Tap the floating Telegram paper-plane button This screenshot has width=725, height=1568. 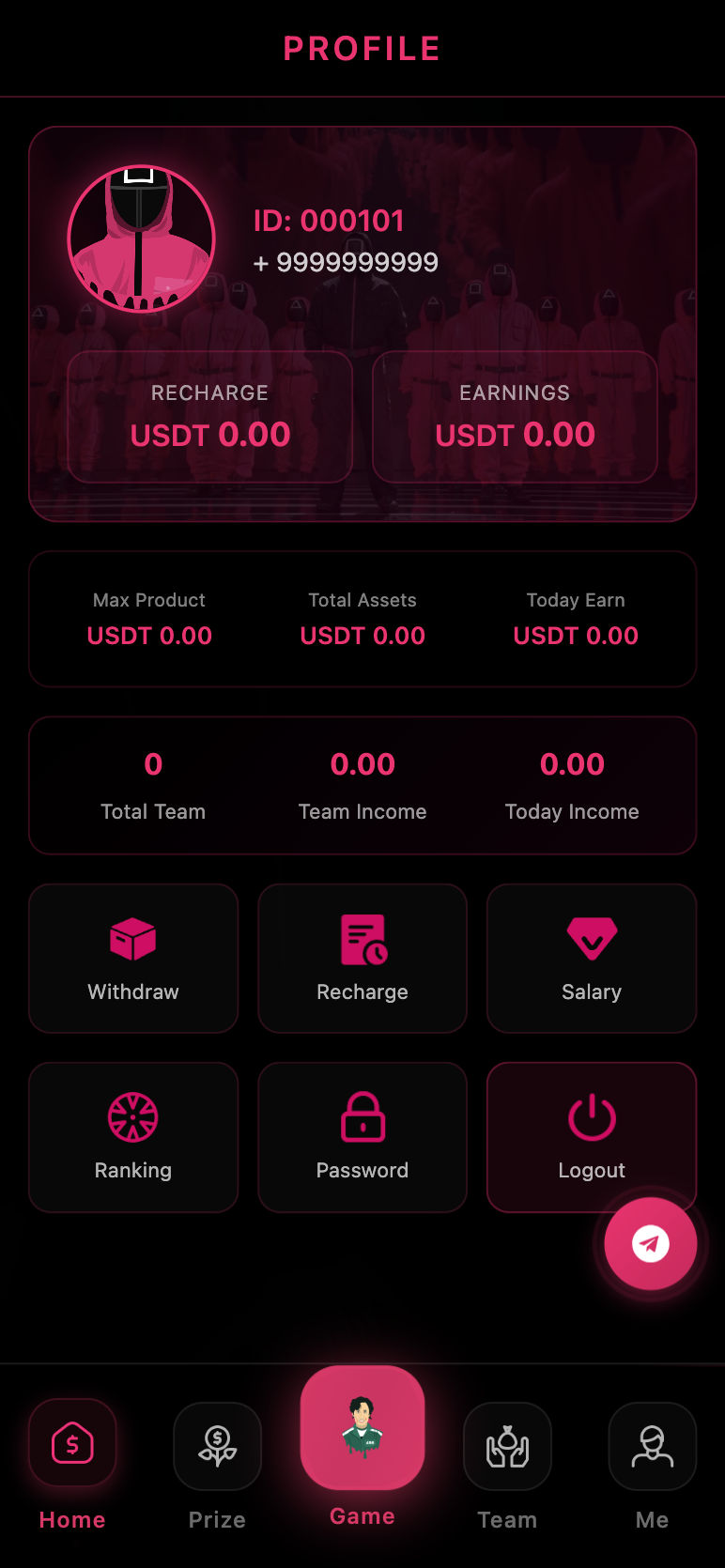pos(650,1244)
